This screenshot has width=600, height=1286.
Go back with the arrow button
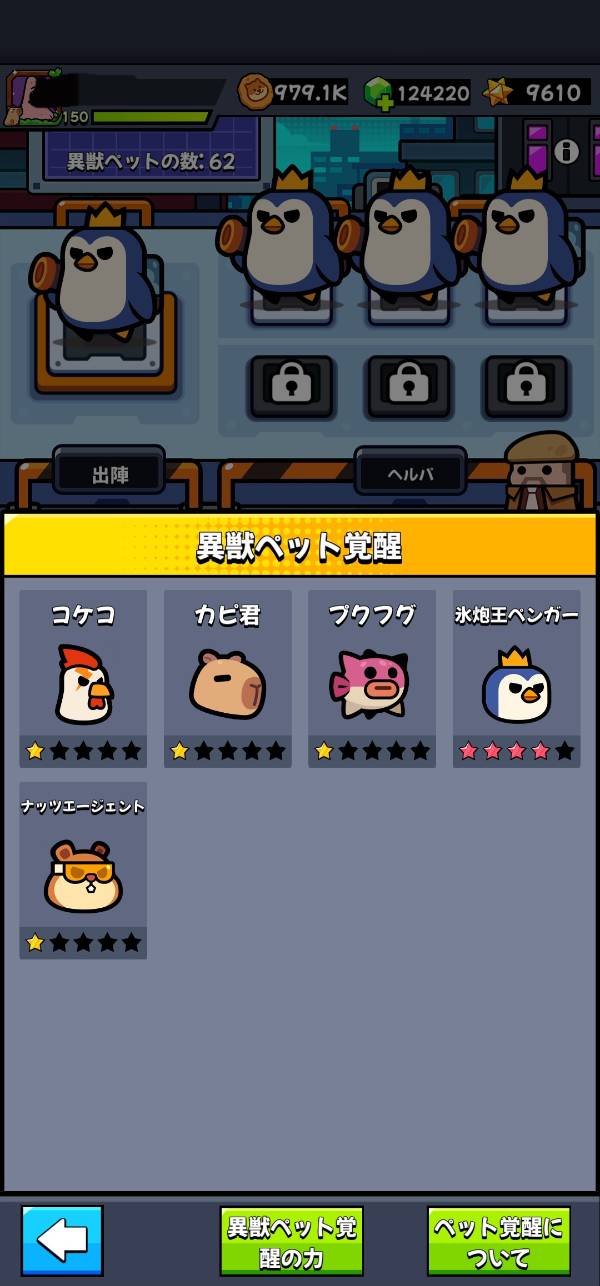point(62,1240)
